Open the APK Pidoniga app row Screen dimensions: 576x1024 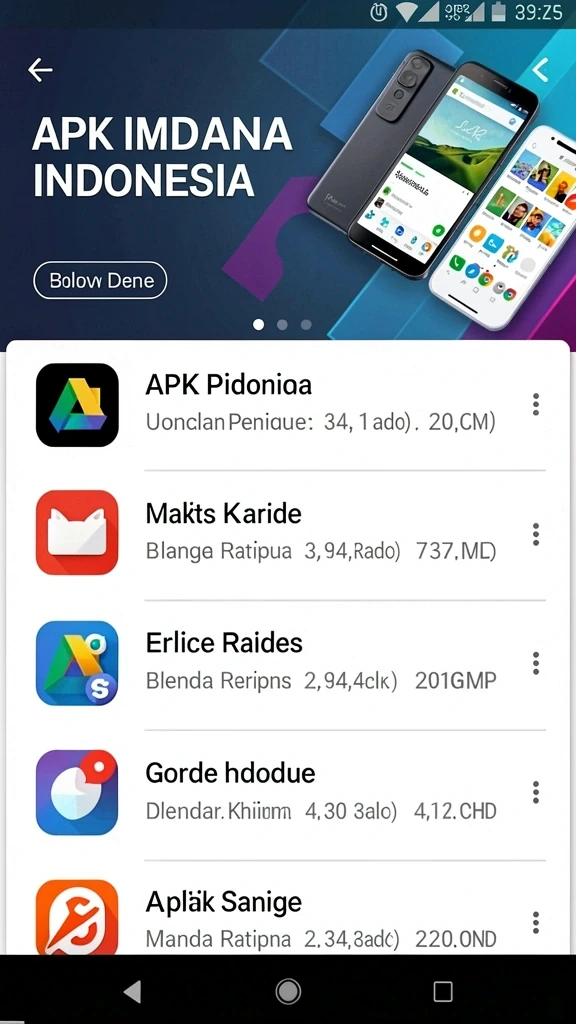point(288,405)
